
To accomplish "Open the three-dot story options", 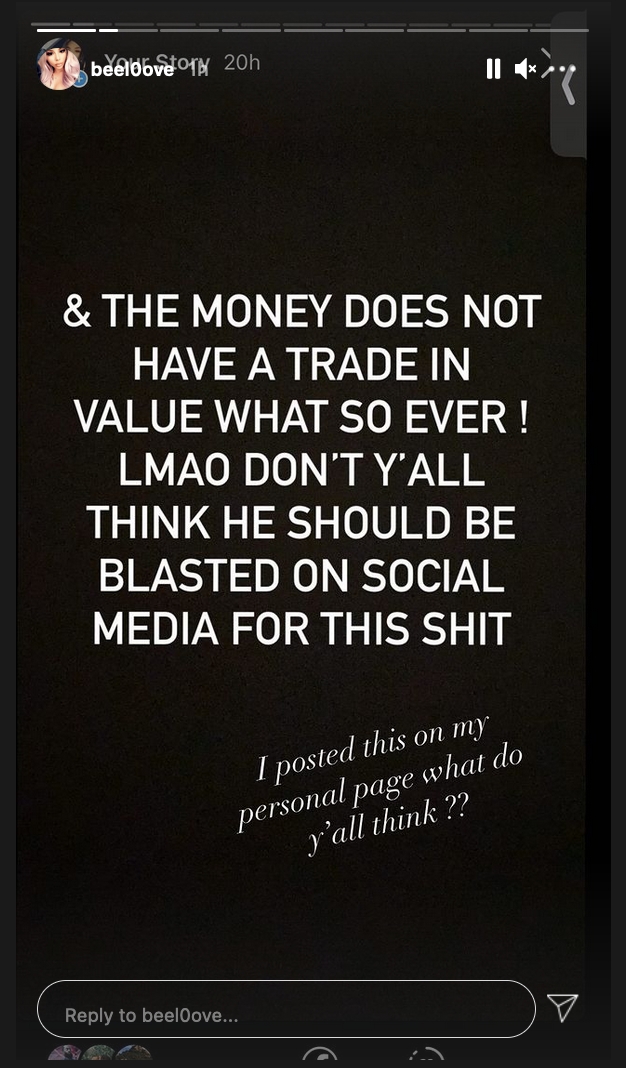I will 562,69.
